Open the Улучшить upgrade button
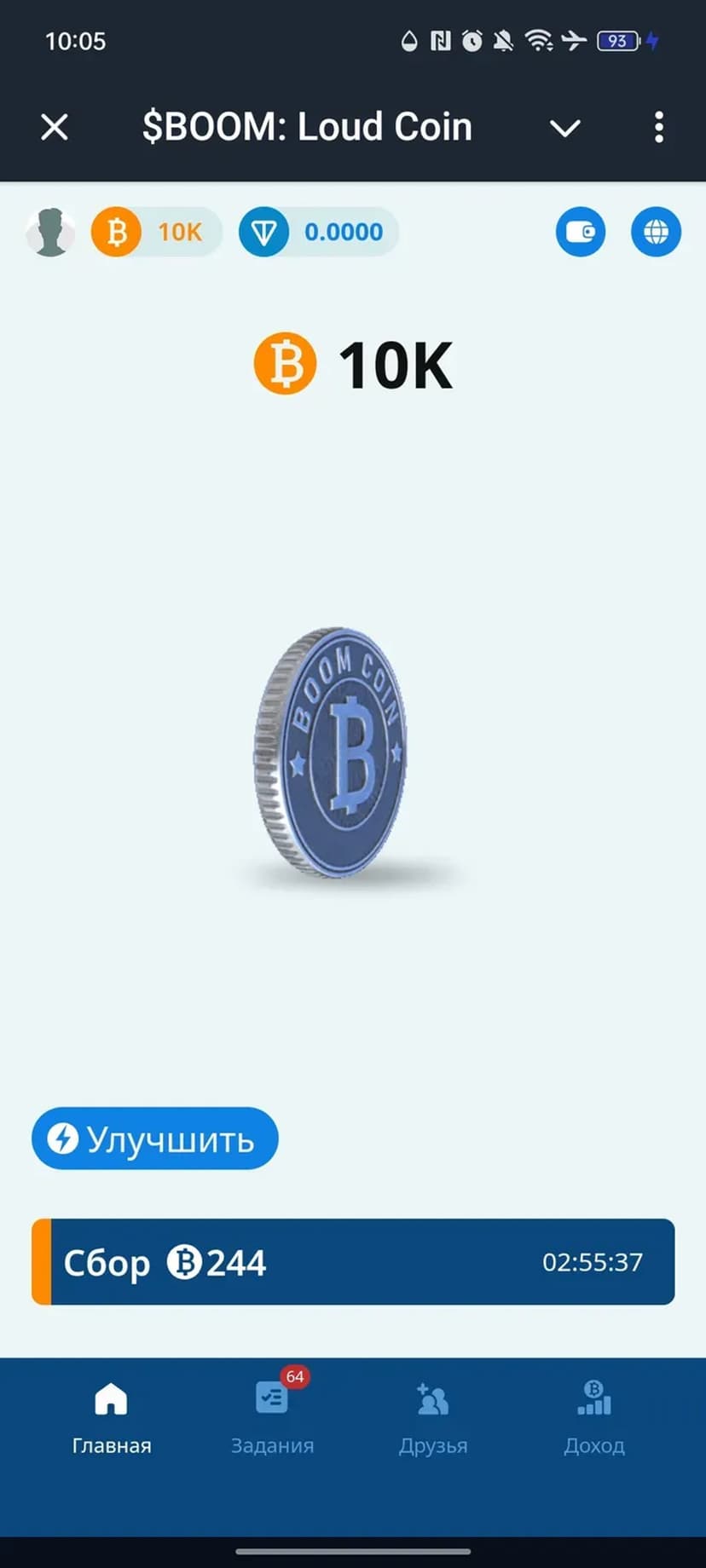Image resolution: width=706 pixels, height=1568 pixels. click(x=155, y=1139)
